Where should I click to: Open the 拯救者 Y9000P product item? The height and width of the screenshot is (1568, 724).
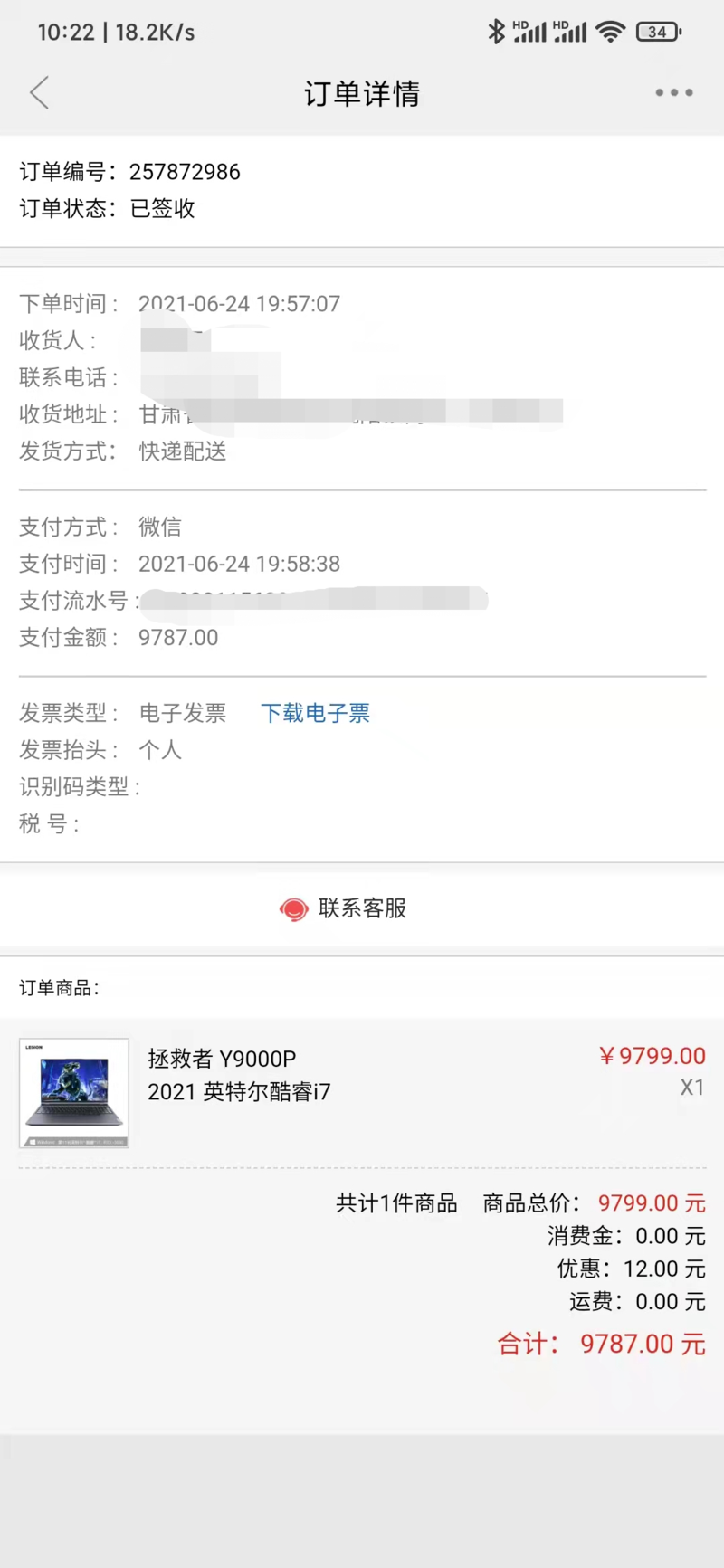tap(239, 1075)
